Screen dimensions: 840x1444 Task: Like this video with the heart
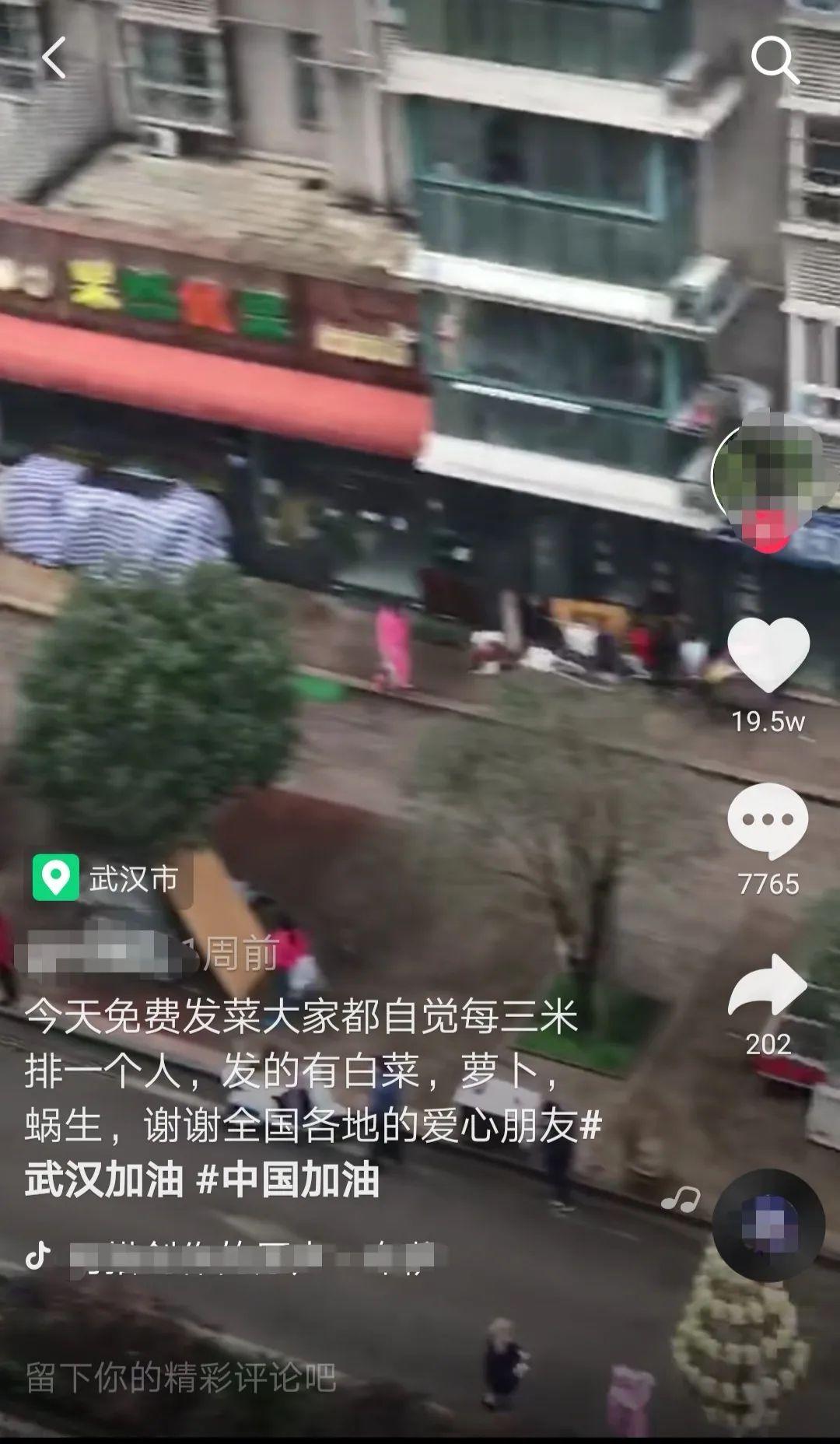click(768, 655)
